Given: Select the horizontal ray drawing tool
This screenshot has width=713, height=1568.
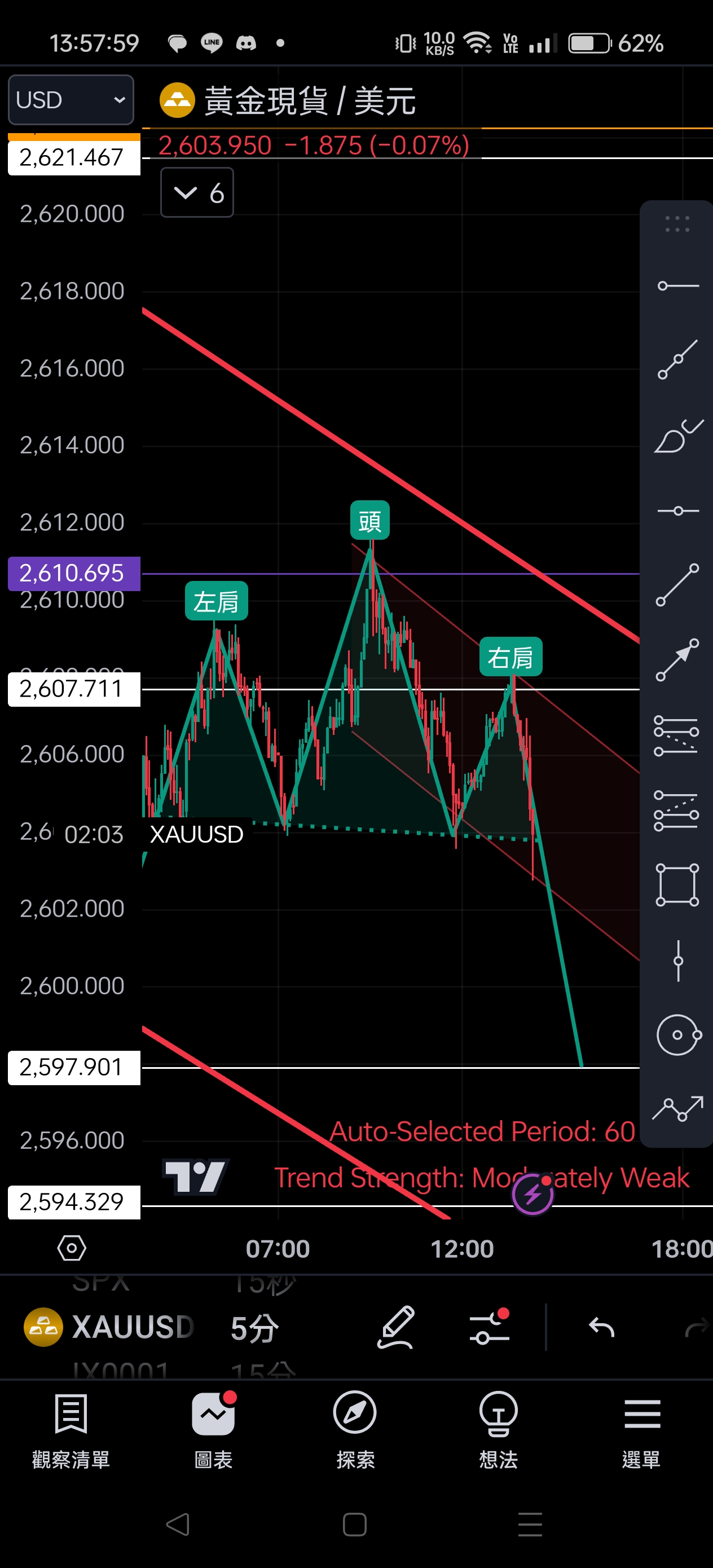Looking at the screenshot, I should click(x=677, y=285).
